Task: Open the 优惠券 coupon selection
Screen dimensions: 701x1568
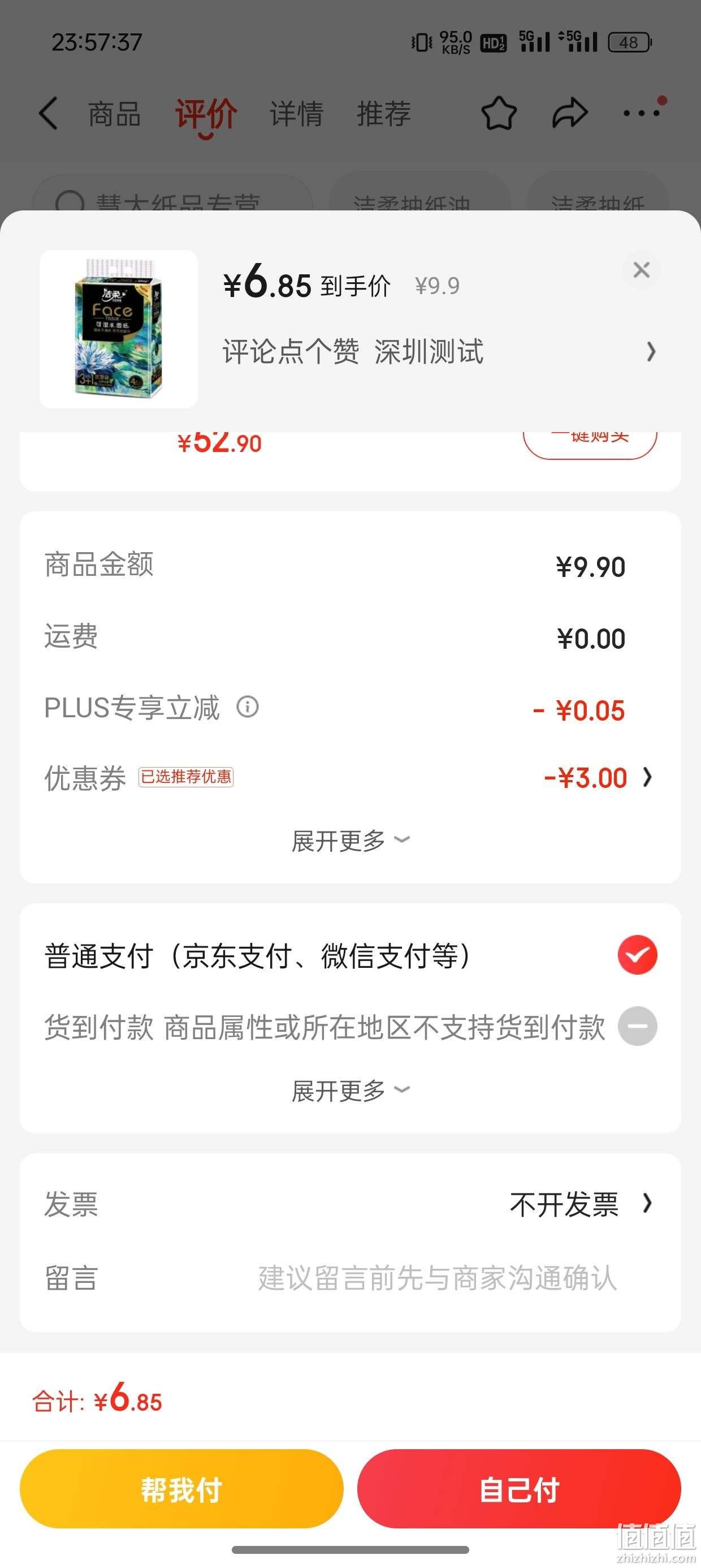Action: click(x=350, y=777)
